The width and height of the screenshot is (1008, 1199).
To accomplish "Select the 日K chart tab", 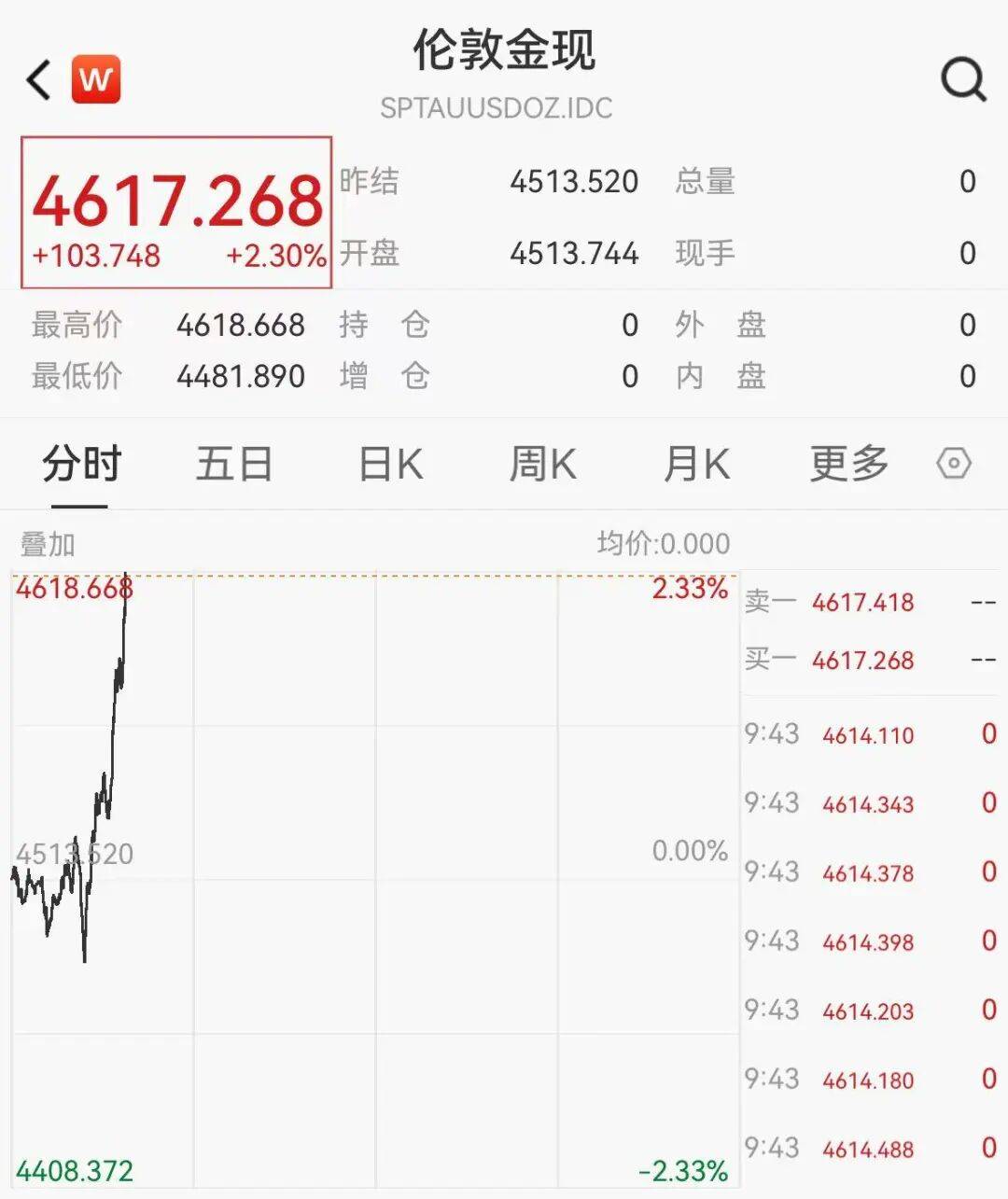I will 391,464.
